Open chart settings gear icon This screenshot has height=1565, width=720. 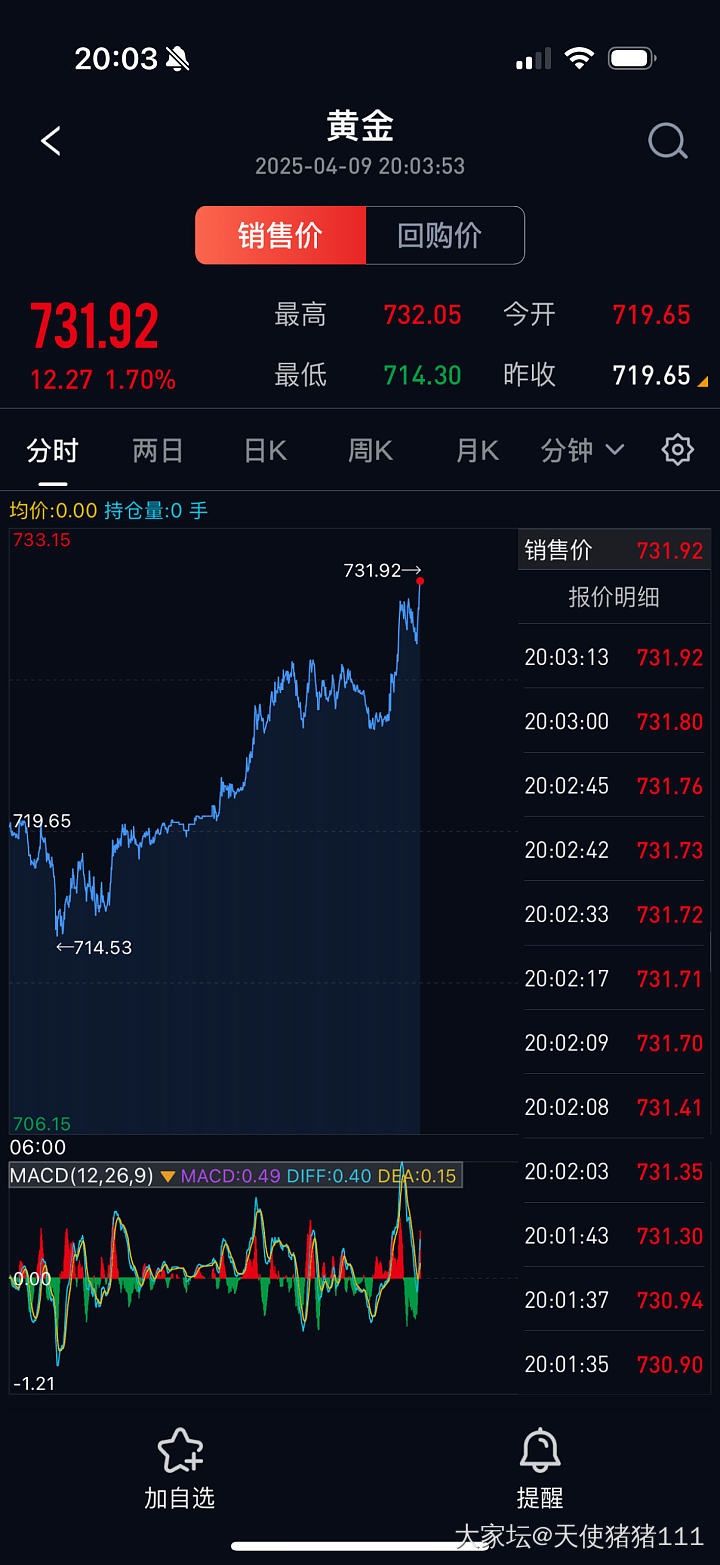(x=678, y=450)
